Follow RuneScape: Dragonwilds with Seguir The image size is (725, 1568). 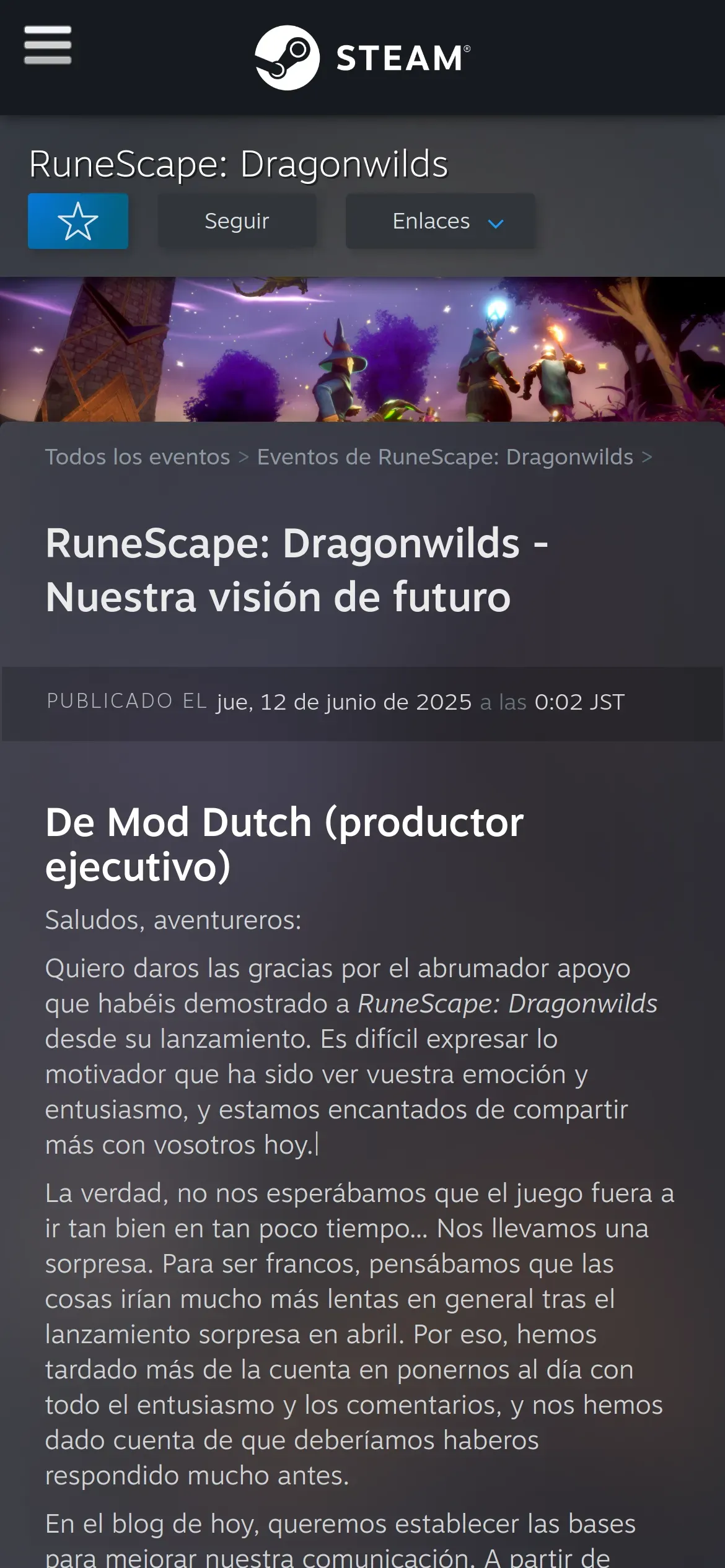[237, 221]
